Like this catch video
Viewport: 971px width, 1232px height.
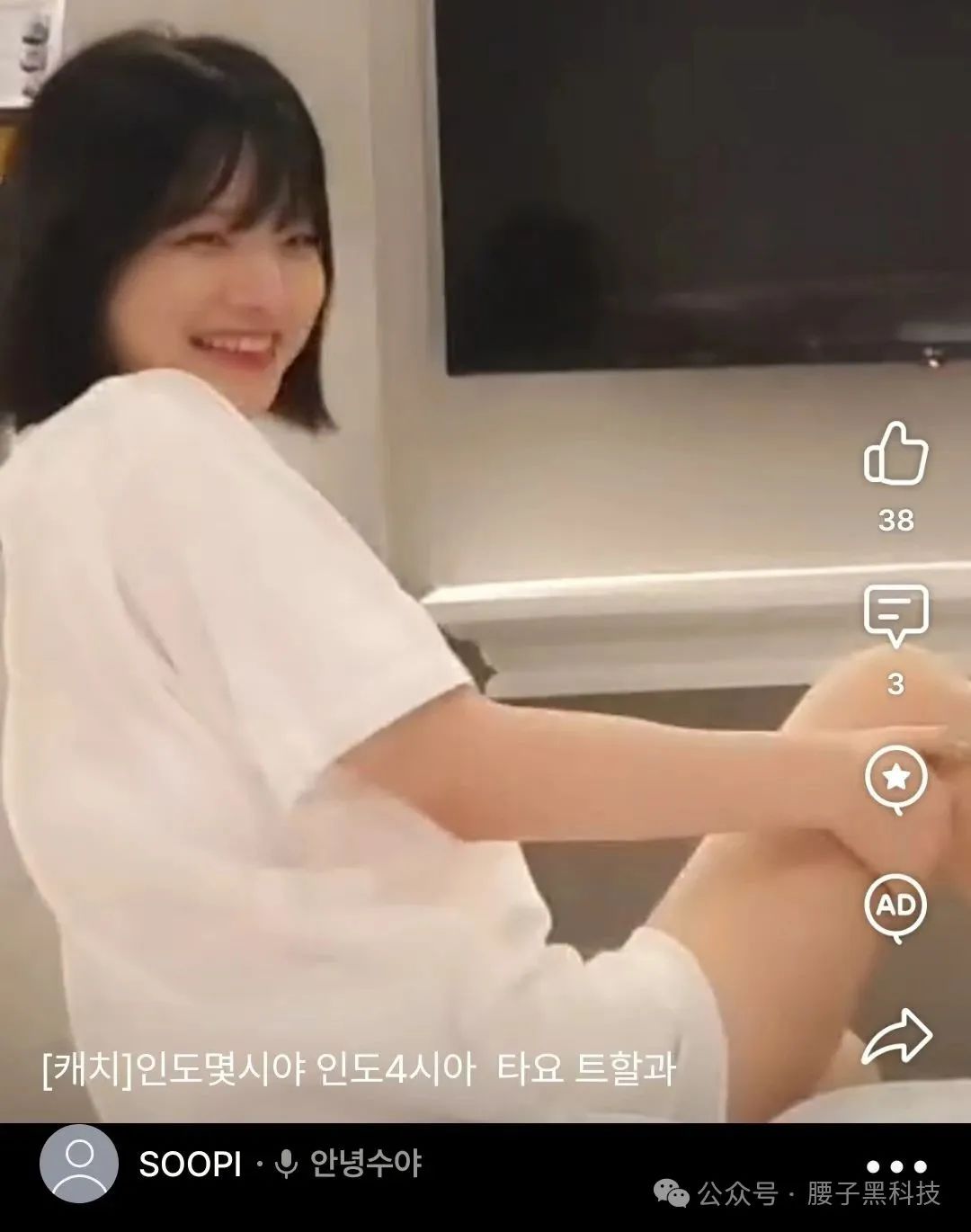click(x=895, y=455)
